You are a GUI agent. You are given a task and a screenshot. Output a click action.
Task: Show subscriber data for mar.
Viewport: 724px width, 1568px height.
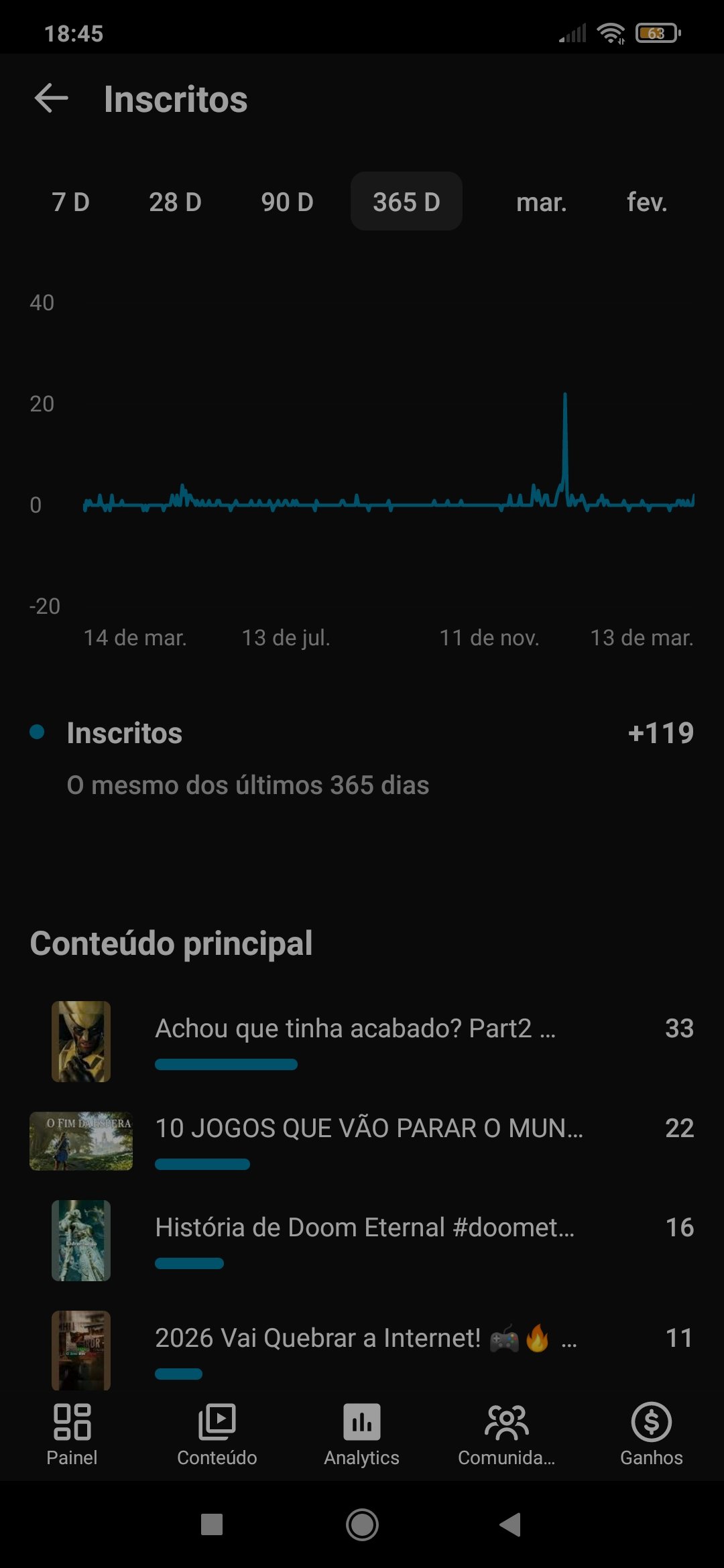541,202
